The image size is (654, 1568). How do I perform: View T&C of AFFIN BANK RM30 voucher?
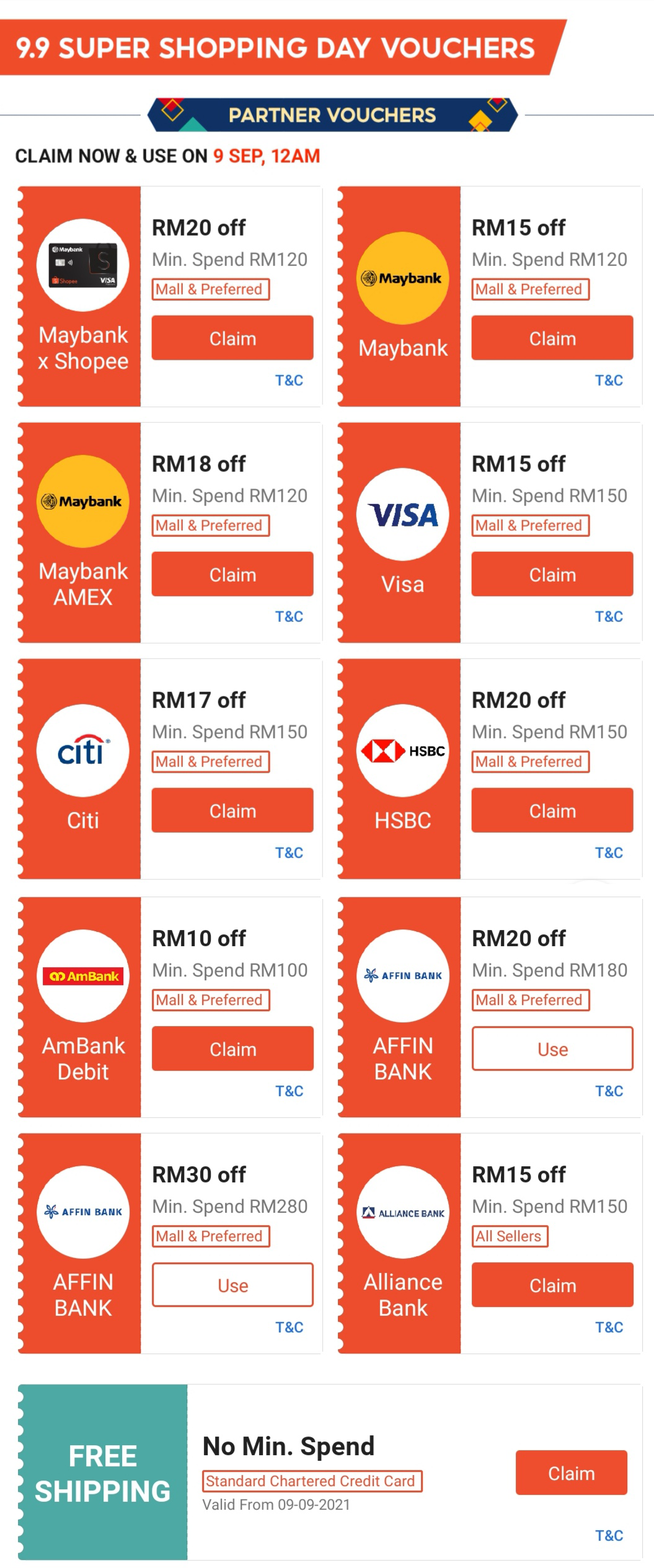point(289,1327)
